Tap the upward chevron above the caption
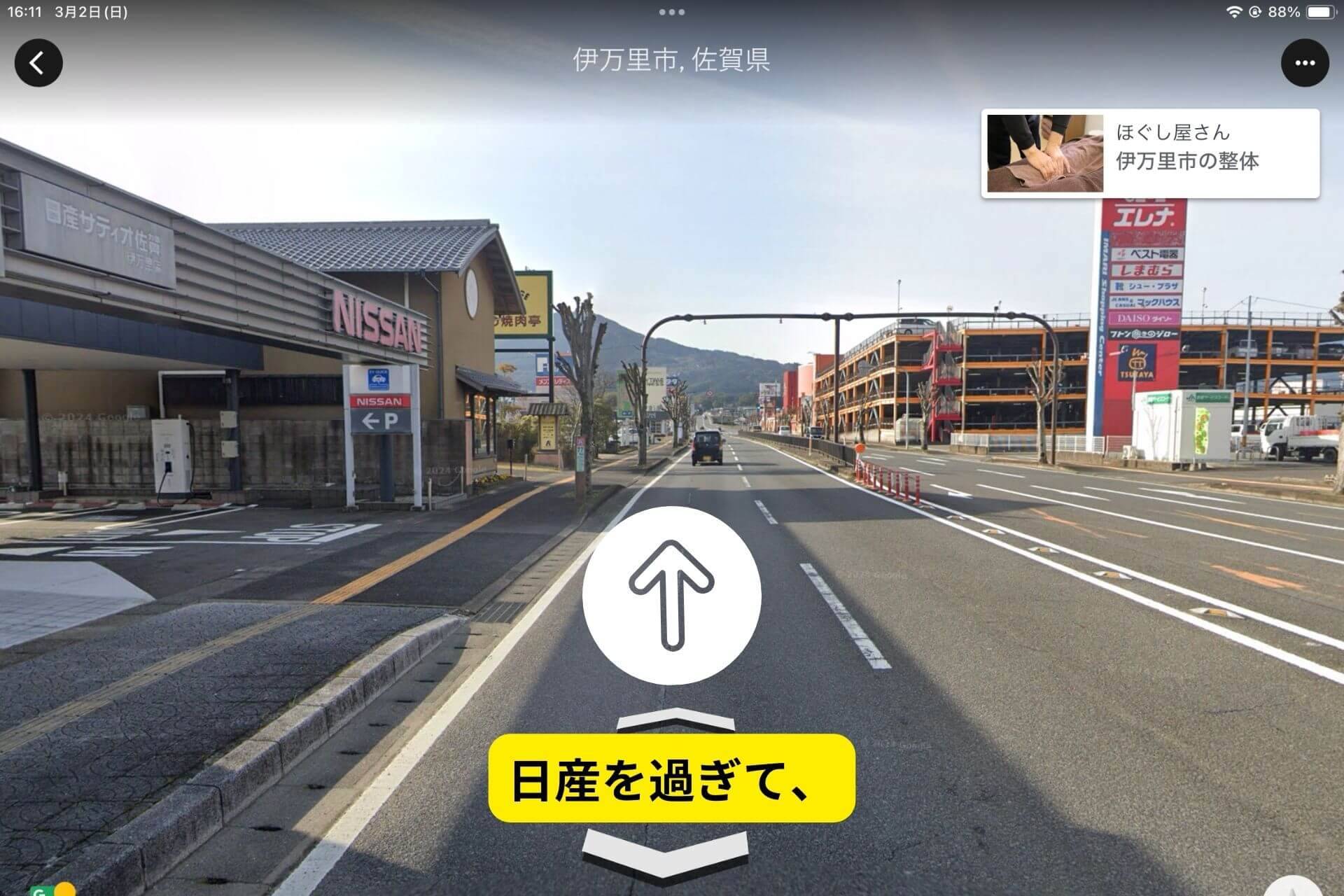Viewport: 1344px width, 896px height. coord(675,719)
